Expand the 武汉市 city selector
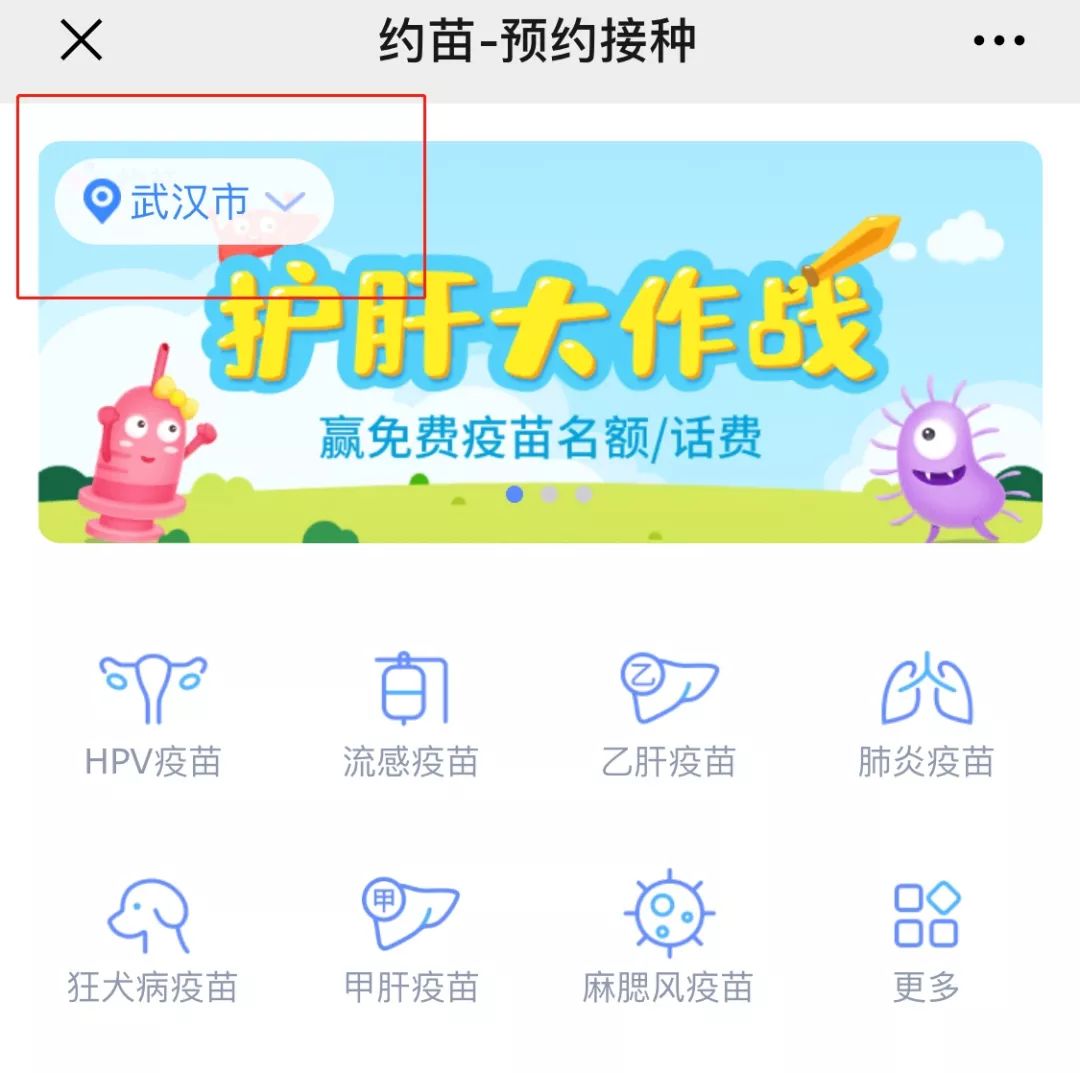 [194, 202]
